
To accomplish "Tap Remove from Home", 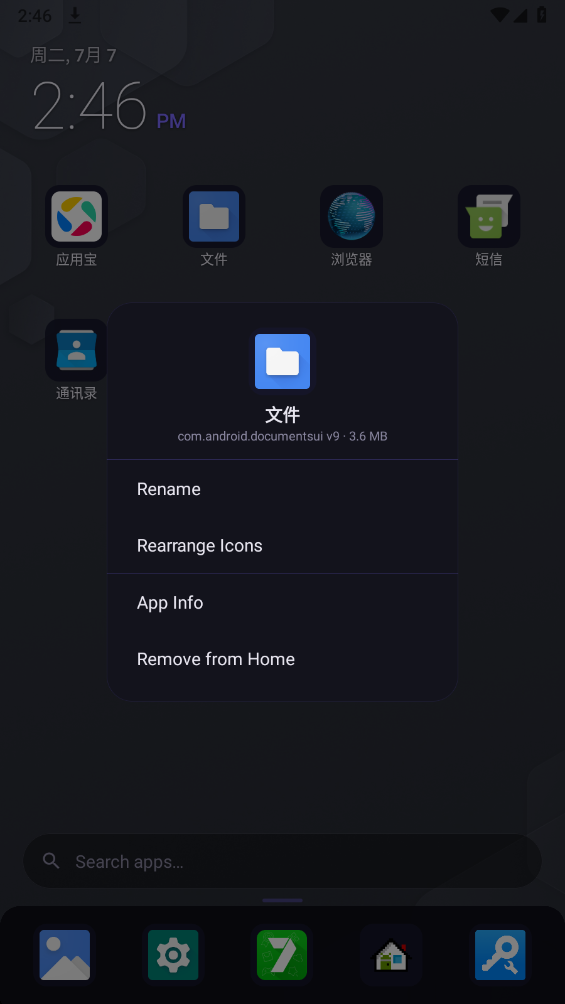I will pos(282,659).
